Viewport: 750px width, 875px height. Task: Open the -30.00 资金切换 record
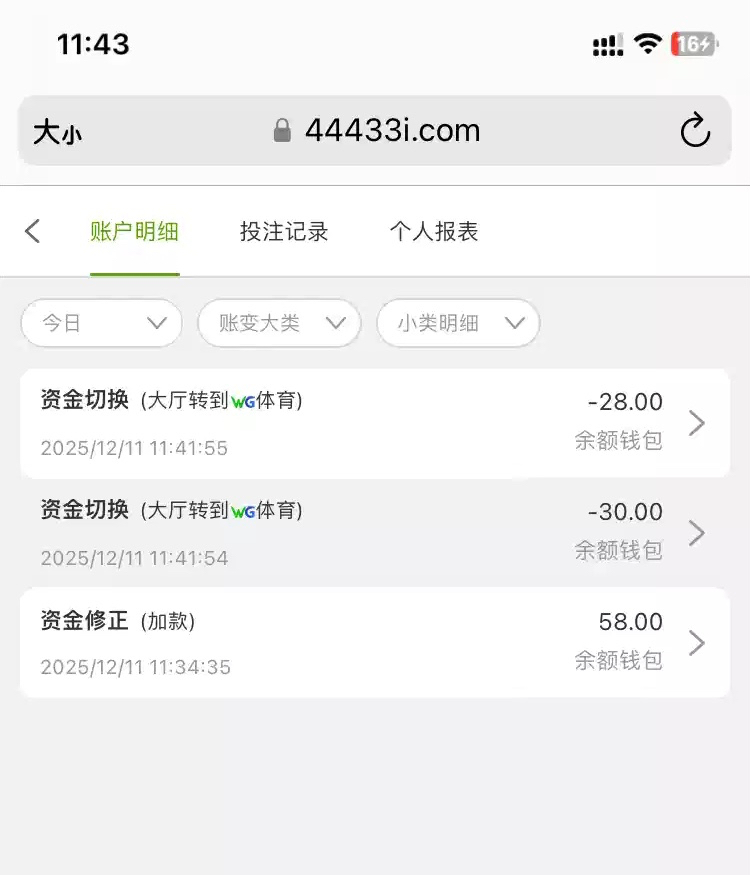click(374, 533)
